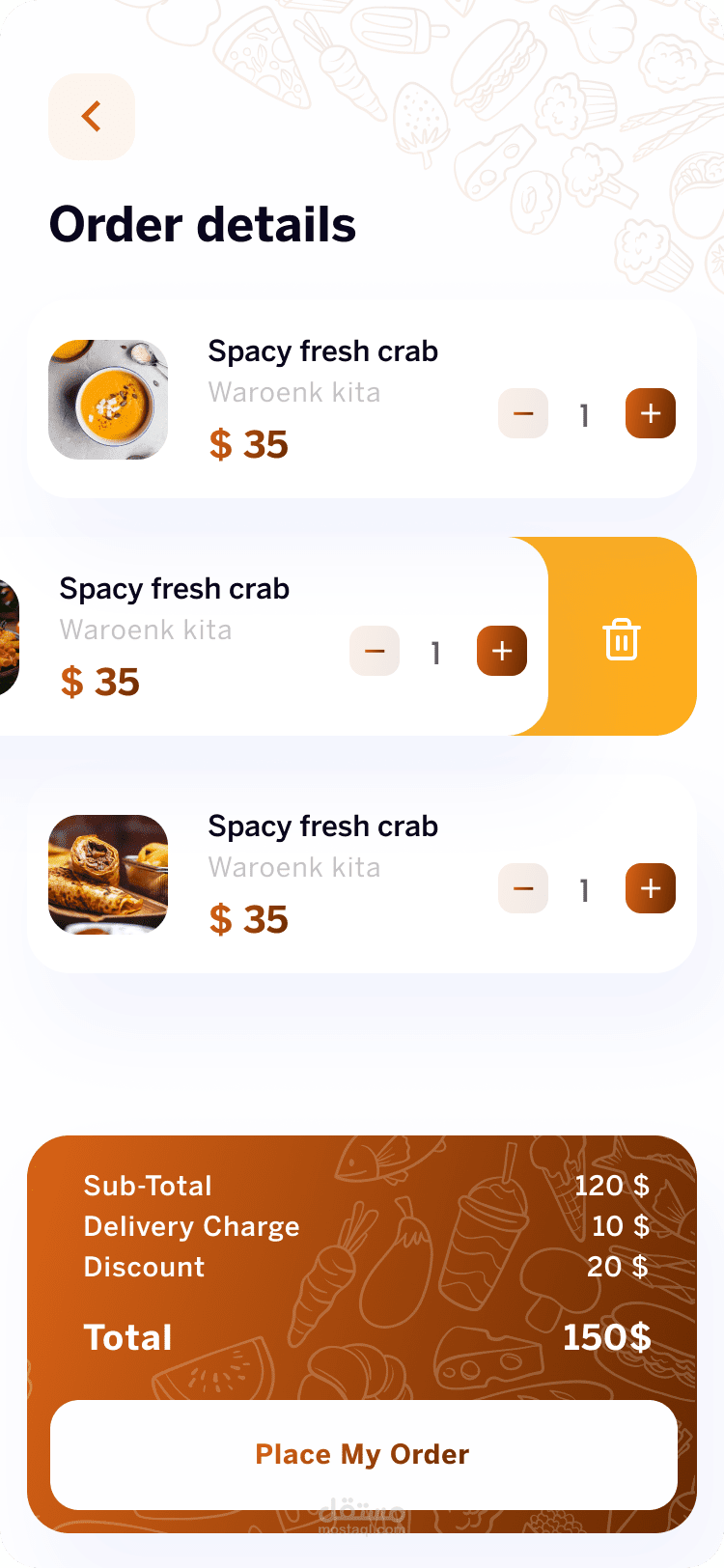Increase quantity on the swiped card beside trash

point(502,652)
